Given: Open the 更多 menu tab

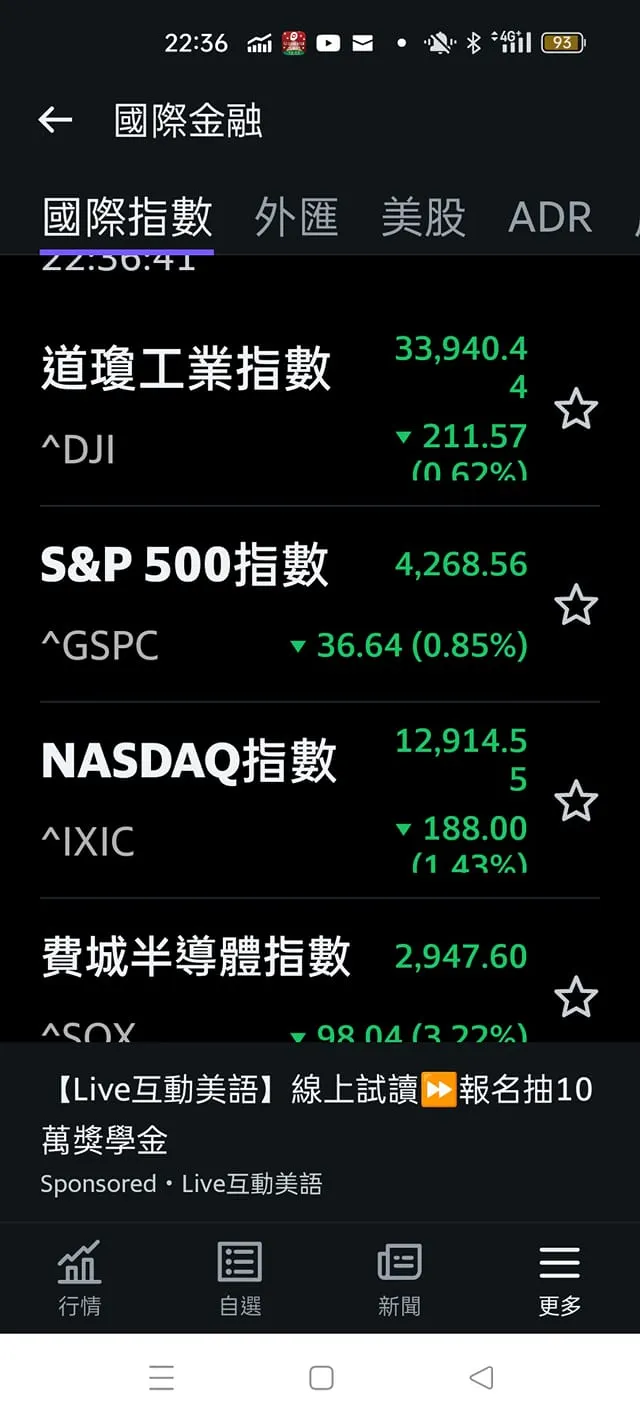Looking at the screenshot, I should coord(559,1277).
